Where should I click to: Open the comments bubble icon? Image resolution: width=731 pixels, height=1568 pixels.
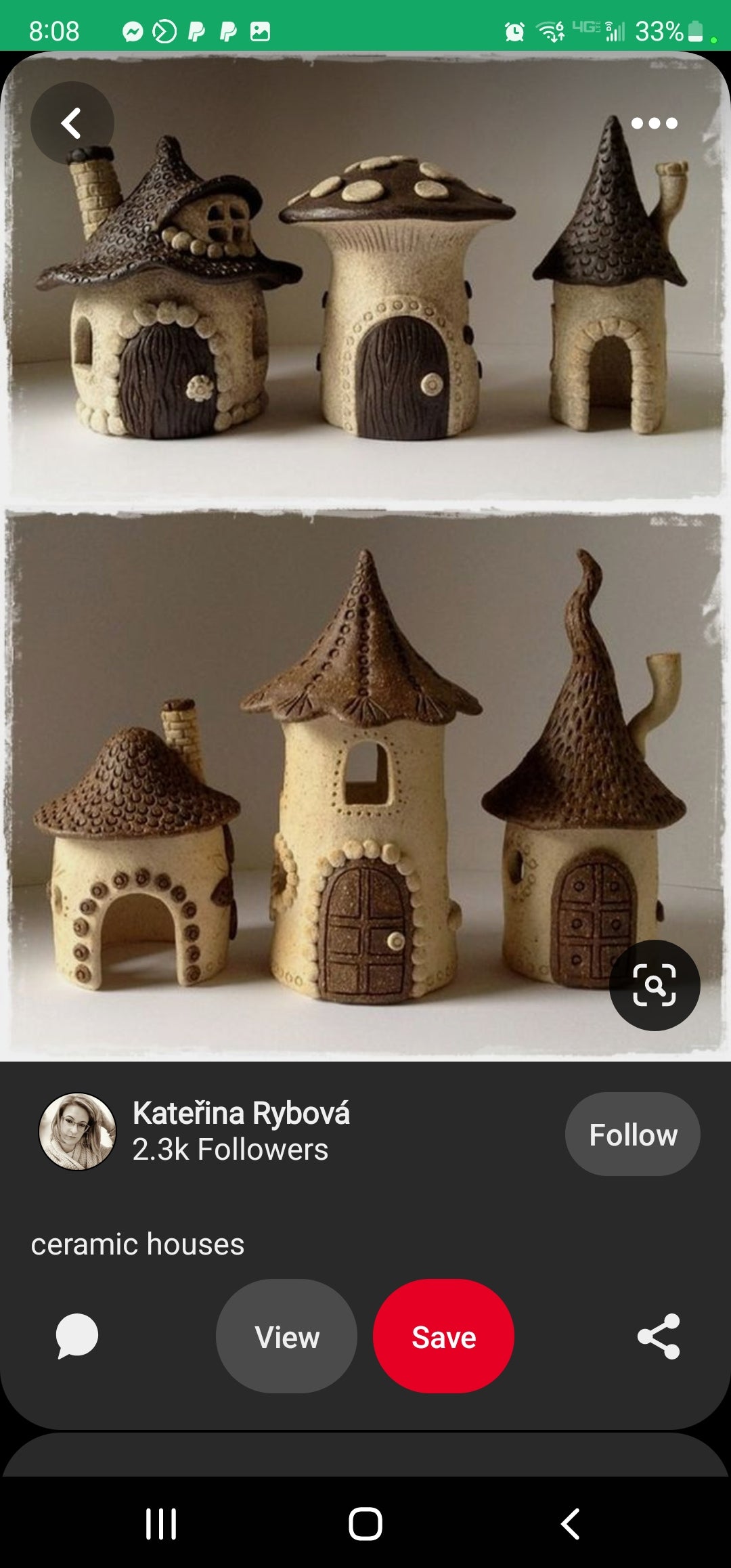click(x=77, y=1336)
